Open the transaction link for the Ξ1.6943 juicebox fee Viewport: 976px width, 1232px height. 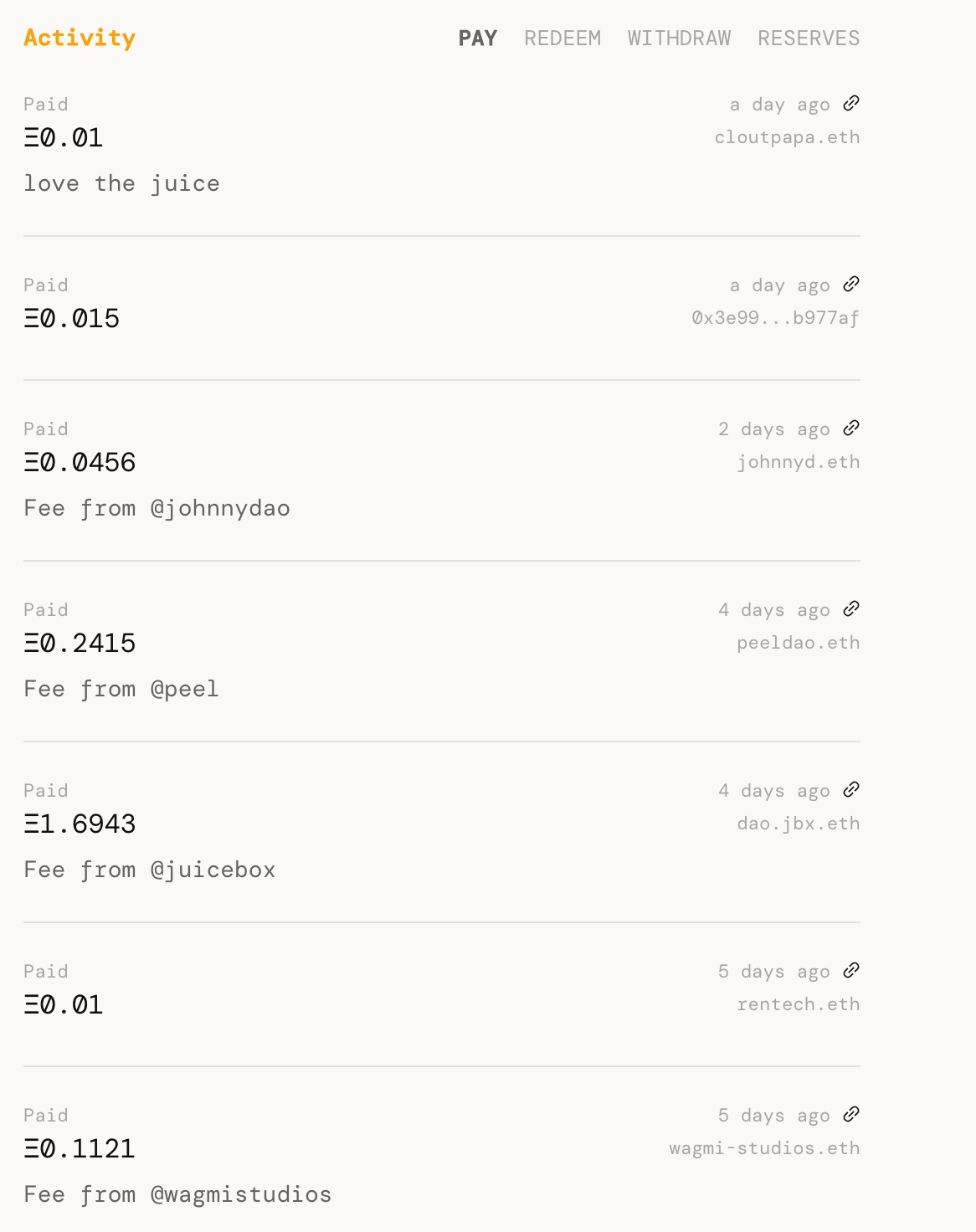[852, 789]
